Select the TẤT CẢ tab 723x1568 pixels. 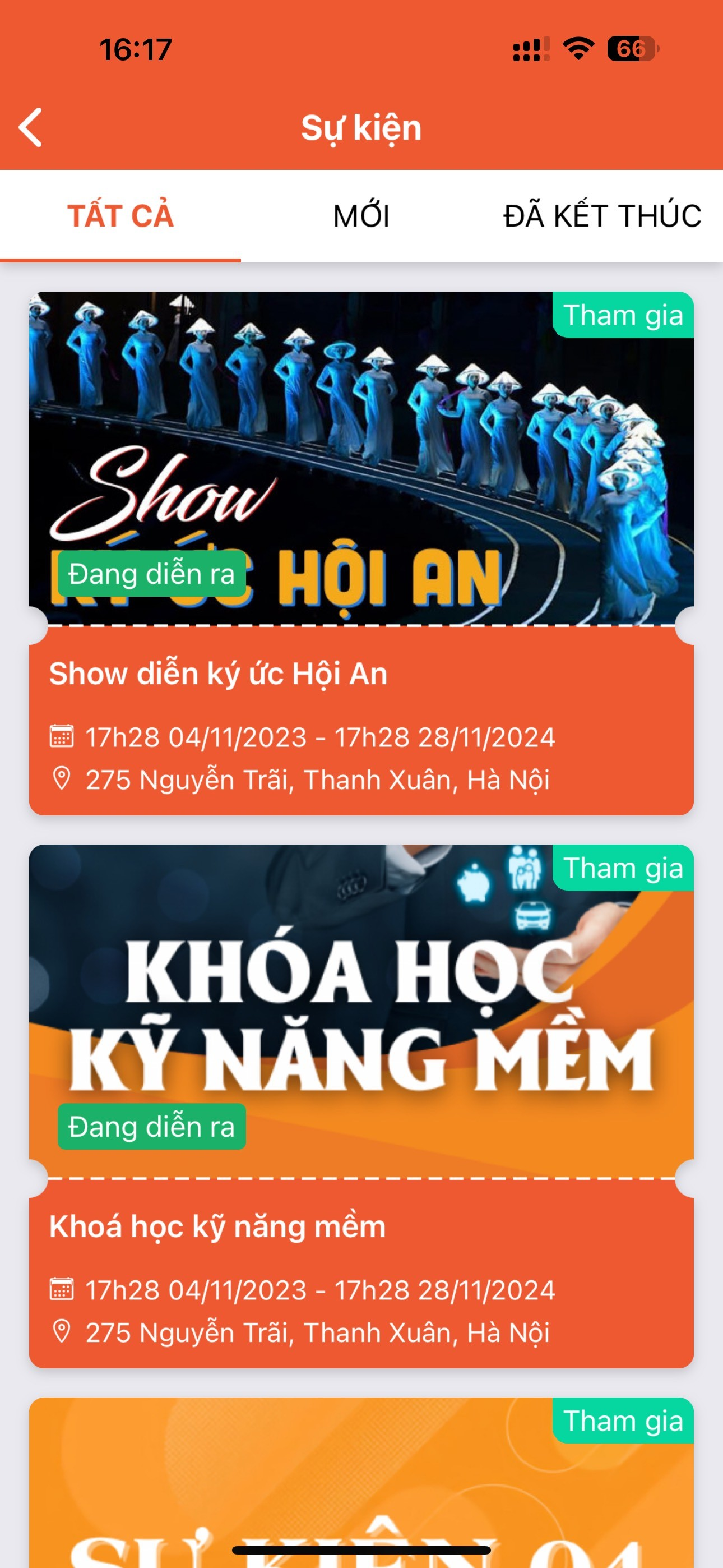click(x=121, y=216)
